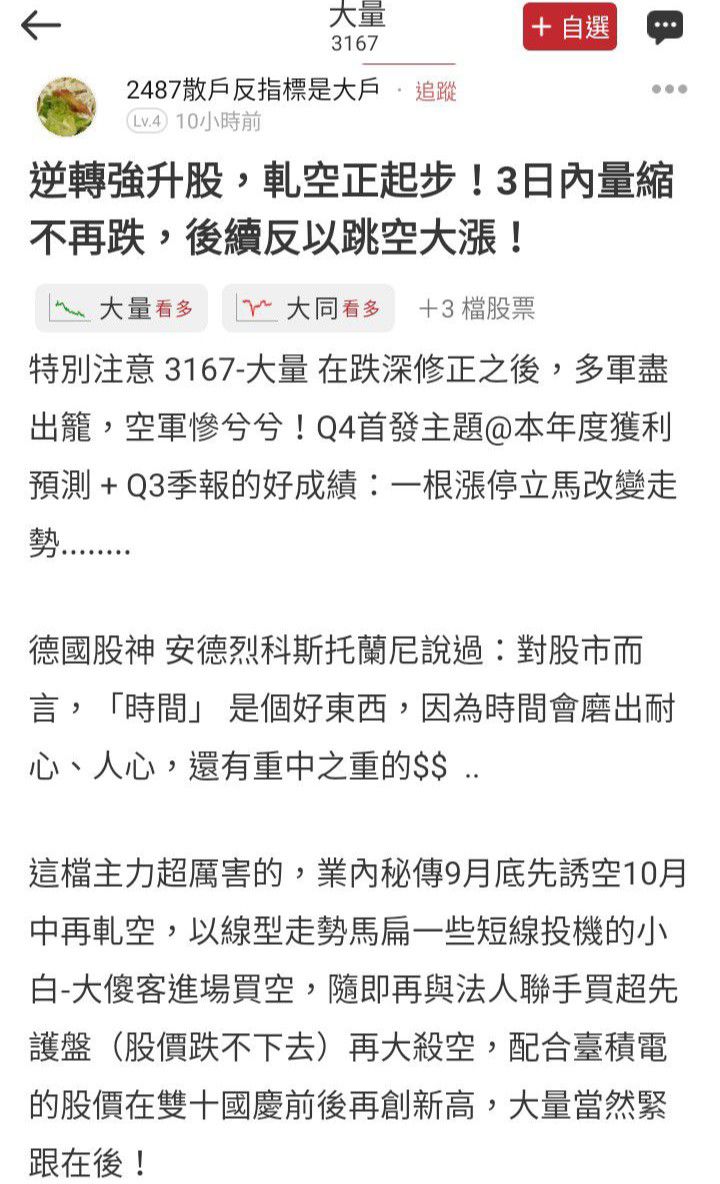Follow the author via 追蹤
Viewport: 720px width, 1184px height.
[x=435, y=91]
